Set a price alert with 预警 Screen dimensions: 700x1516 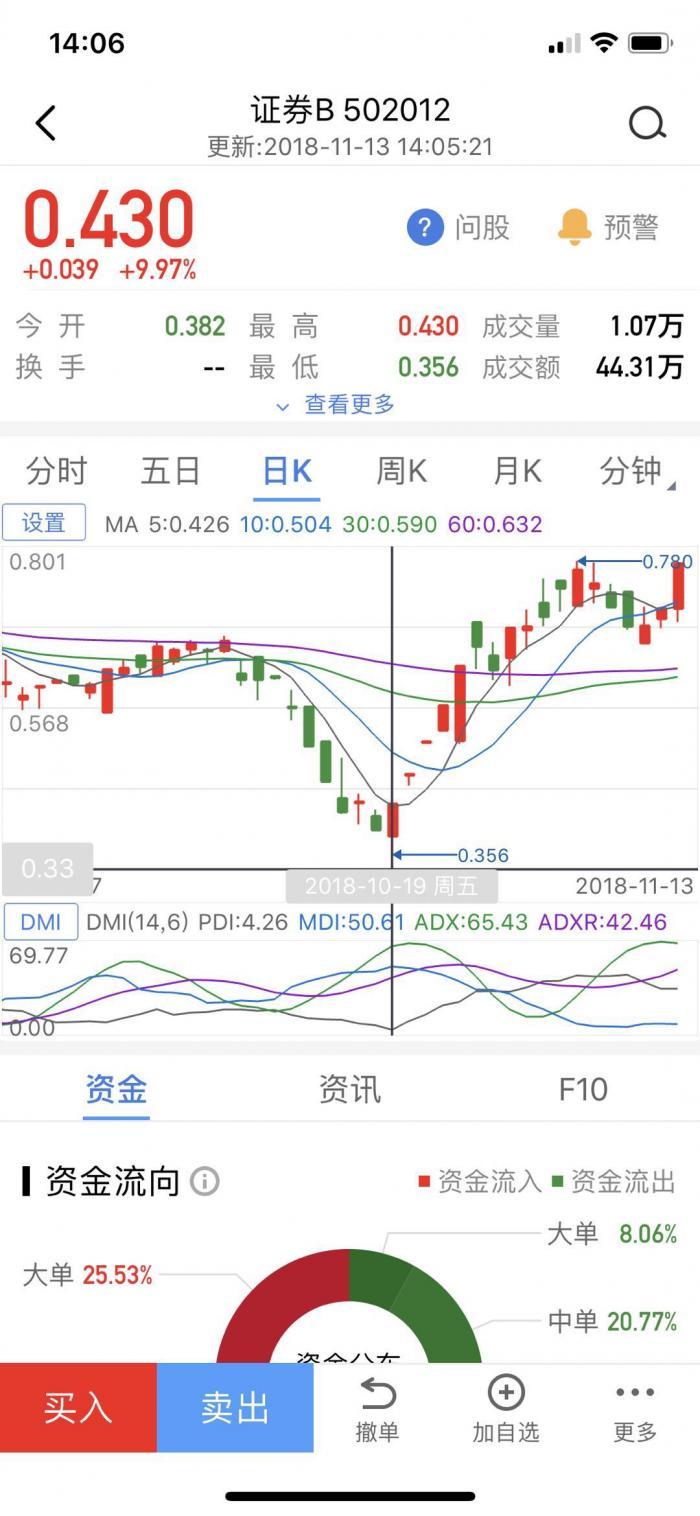tap(608, 227)
